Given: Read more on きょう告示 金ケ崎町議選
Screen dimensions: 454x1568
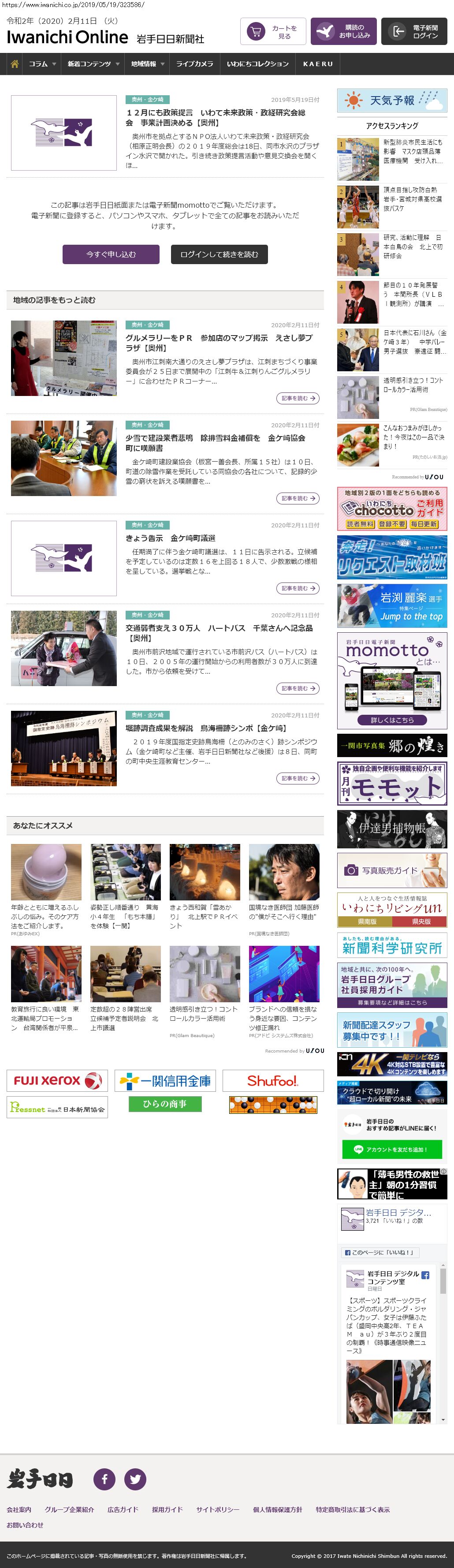Looking at the screenshot, I should (x=298, y=588).
